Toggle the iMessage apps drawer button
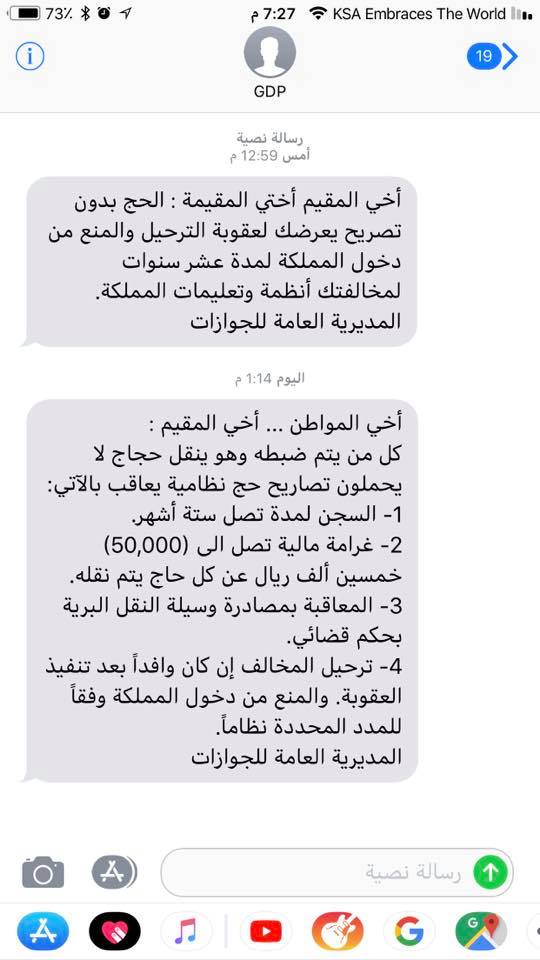Image resolution: width=540 pixels, height=960 pixels. pyautogui.click(x=114, y=872)
